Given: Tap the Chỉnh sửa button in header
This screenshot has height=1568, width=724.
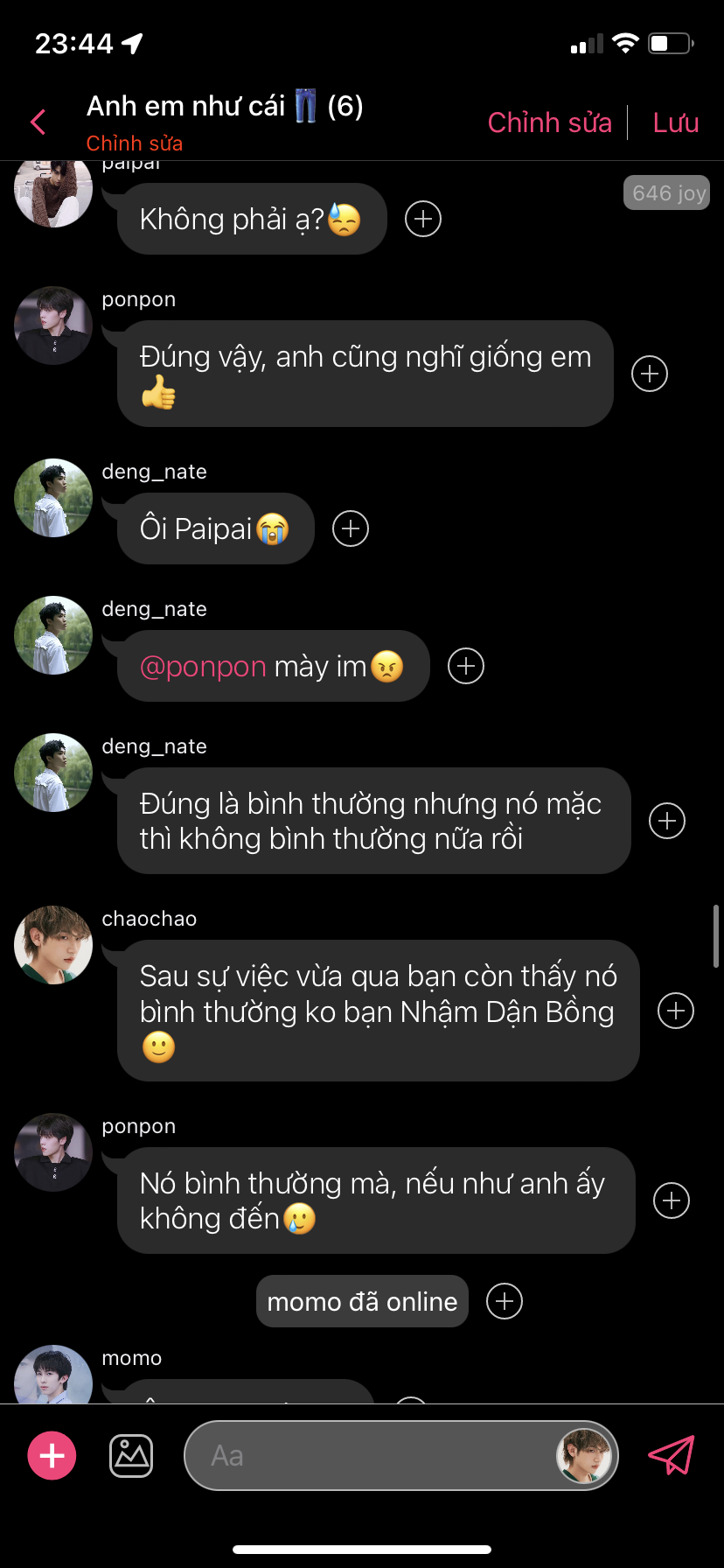Looking at the screenshot, I should click(549, 122).
